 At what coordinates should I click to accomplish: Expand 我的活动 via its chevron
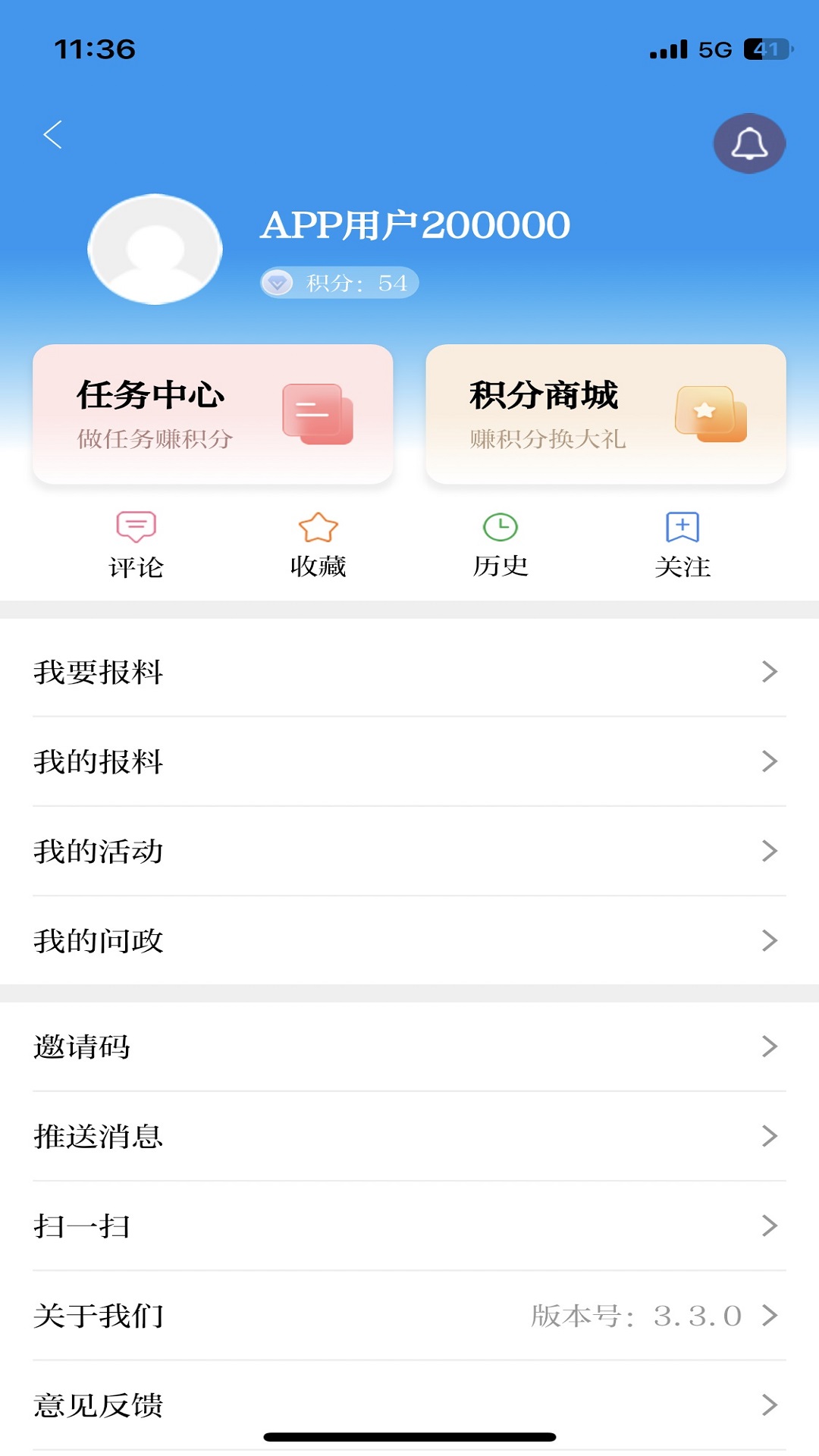[x=771, y=851]
